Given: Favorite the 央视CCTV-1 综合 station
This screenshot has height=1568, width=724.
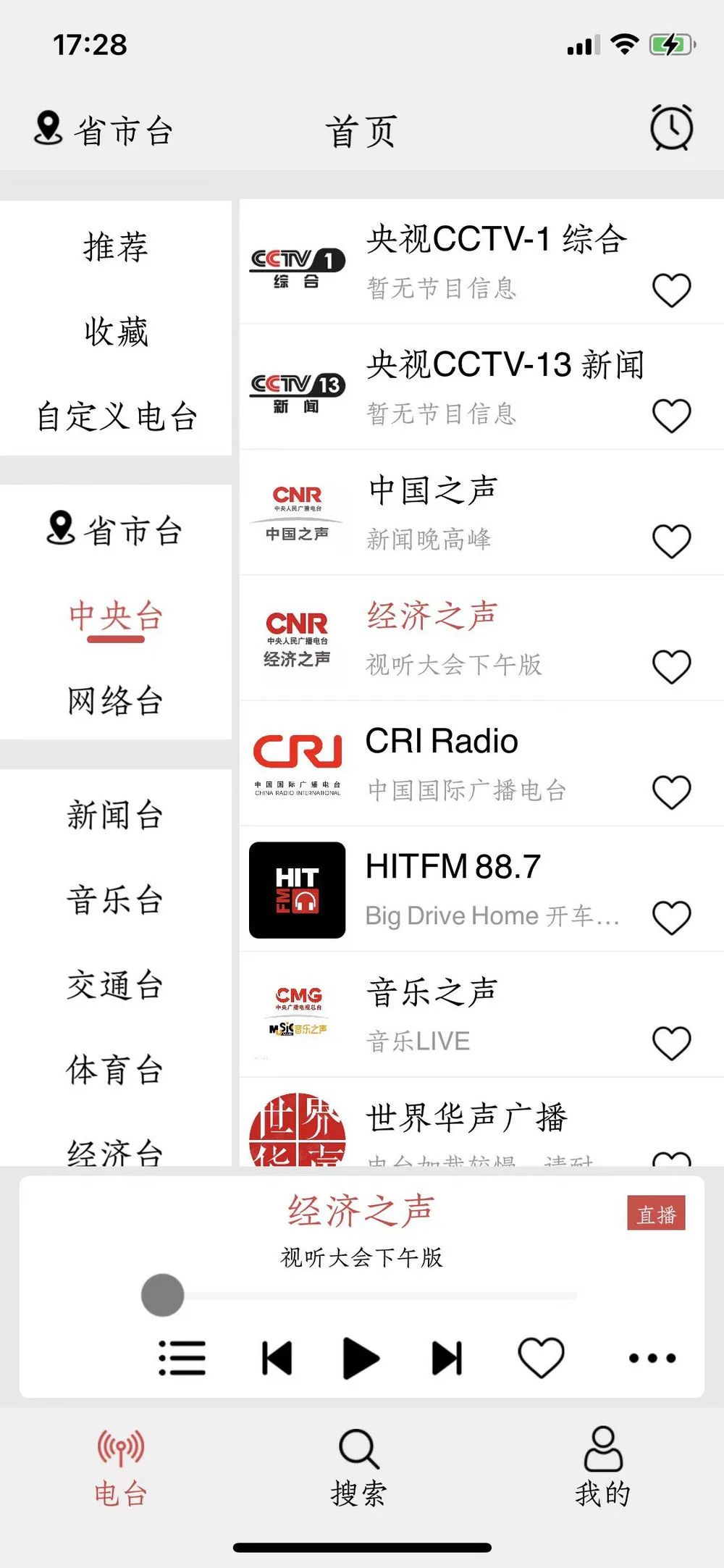Looking at the screenshot, I should tap(671, 290).
